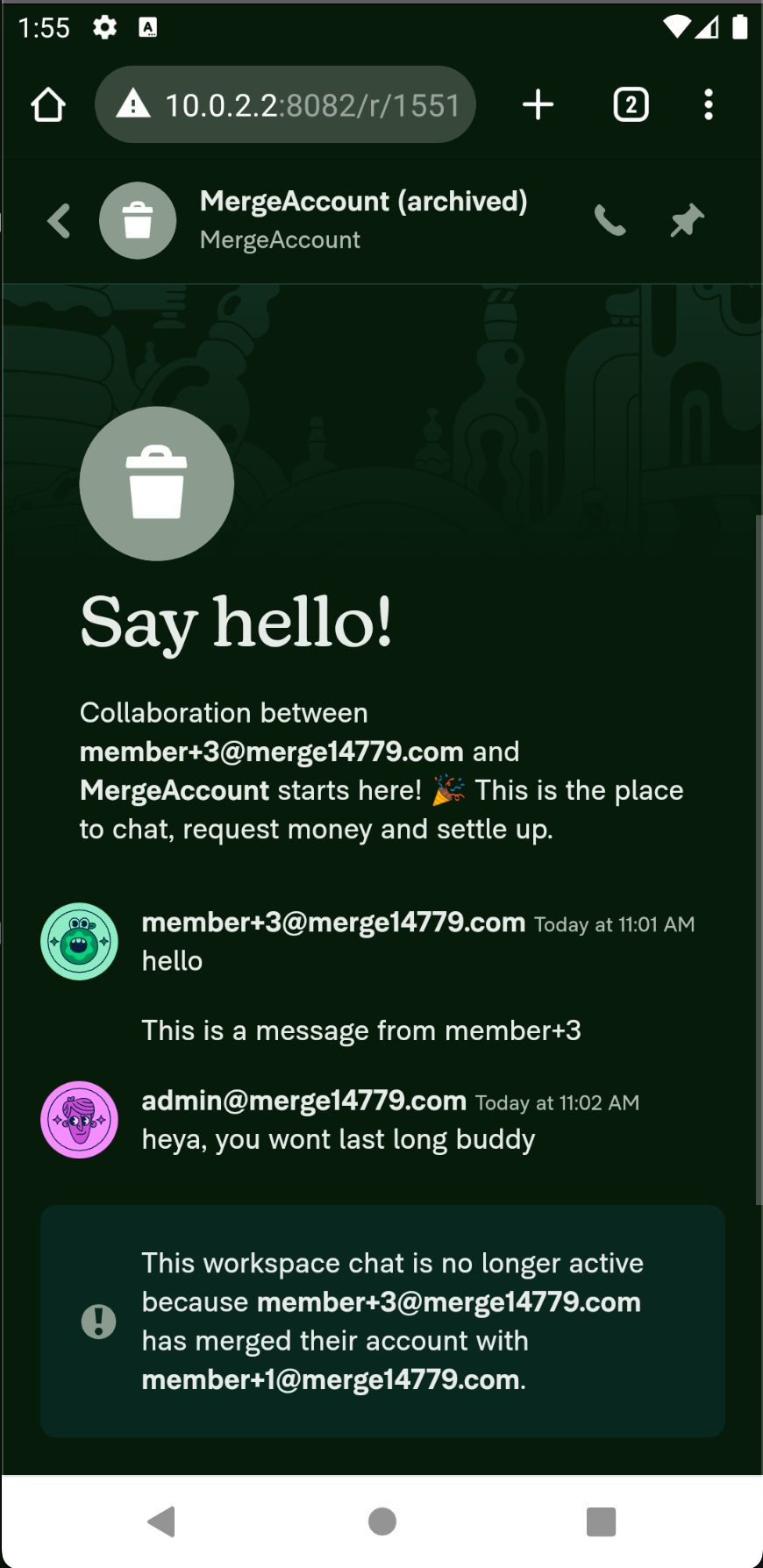This screenshot has width=763, height=1568.
Task: Open a new browser tab
Action: pyautogui.click(x=538, y=104)
